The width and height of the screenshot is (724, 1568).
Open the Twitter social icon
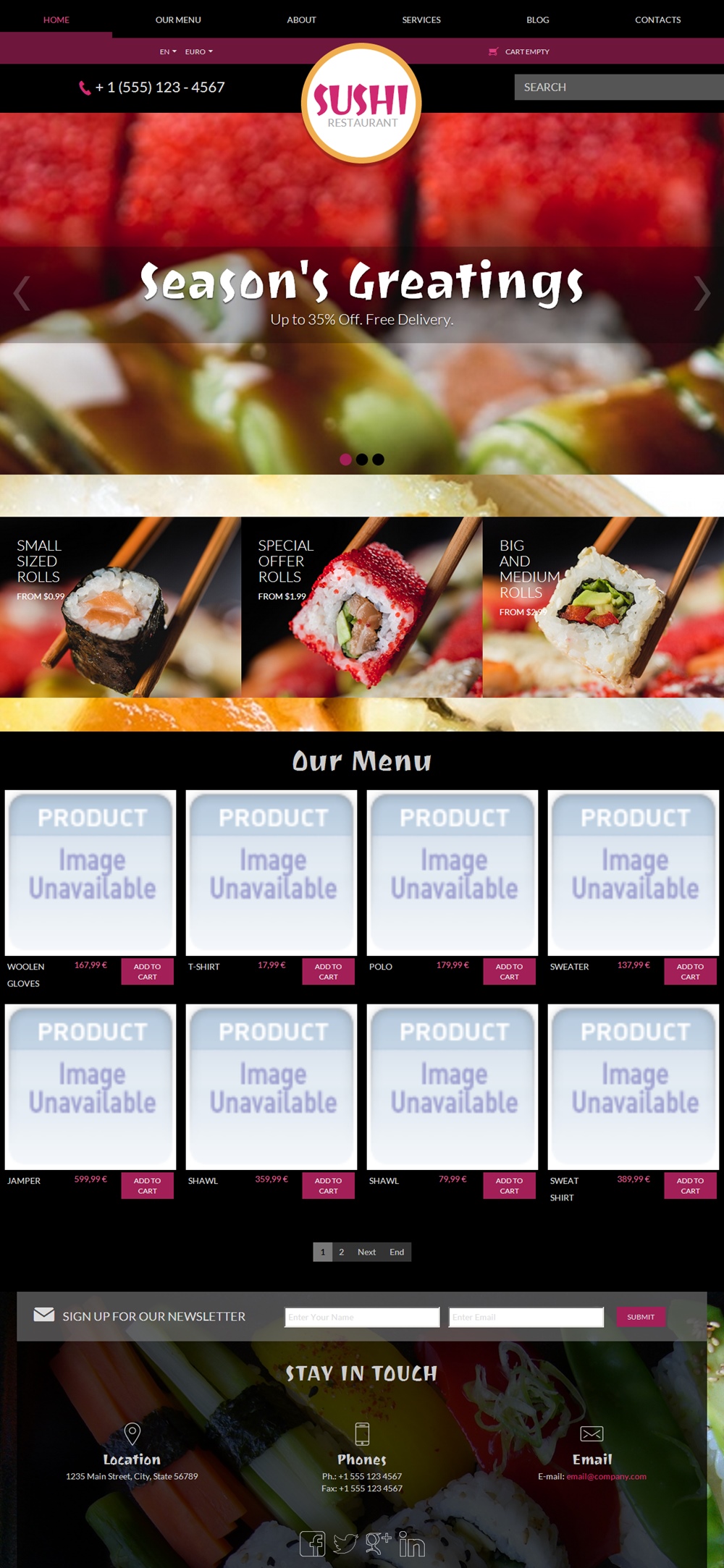[x=345, y=1543]
